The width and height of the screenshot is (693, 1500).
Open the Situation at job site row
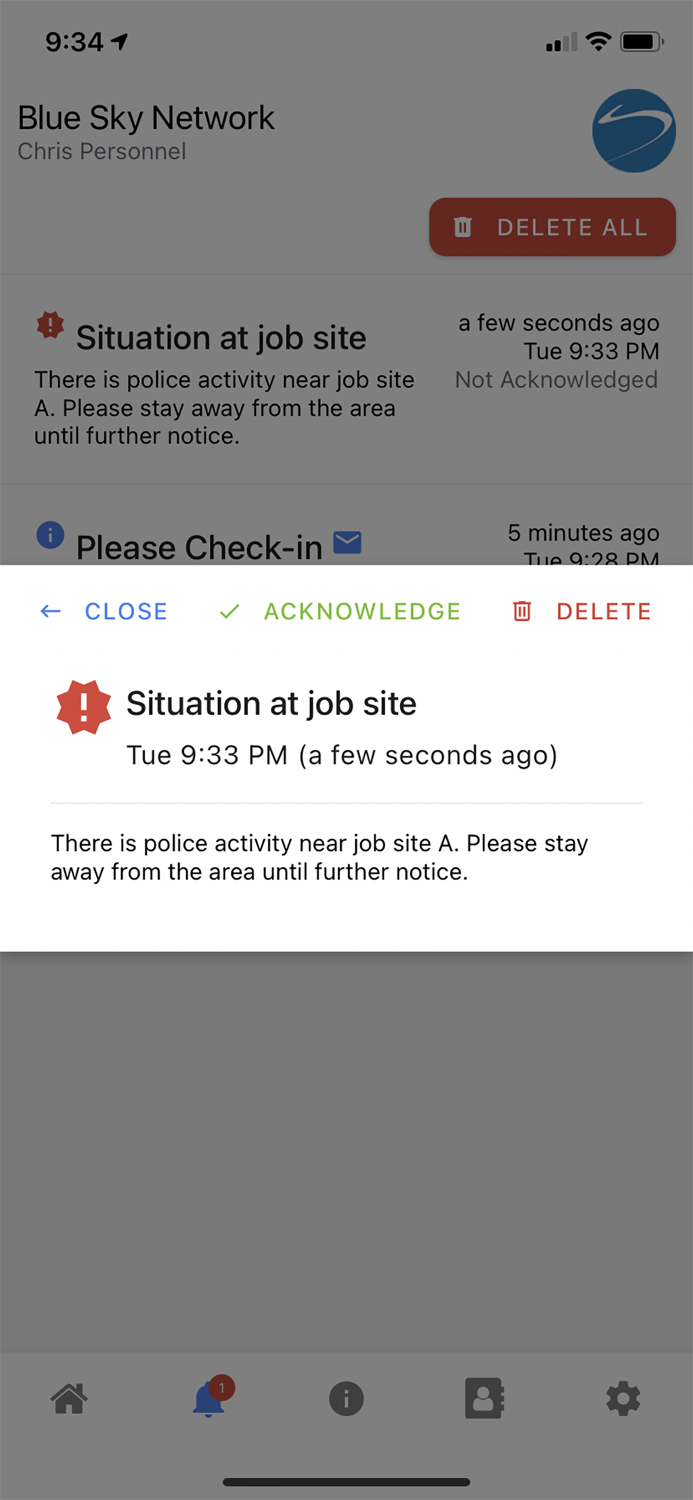click(x=346, y=380)
